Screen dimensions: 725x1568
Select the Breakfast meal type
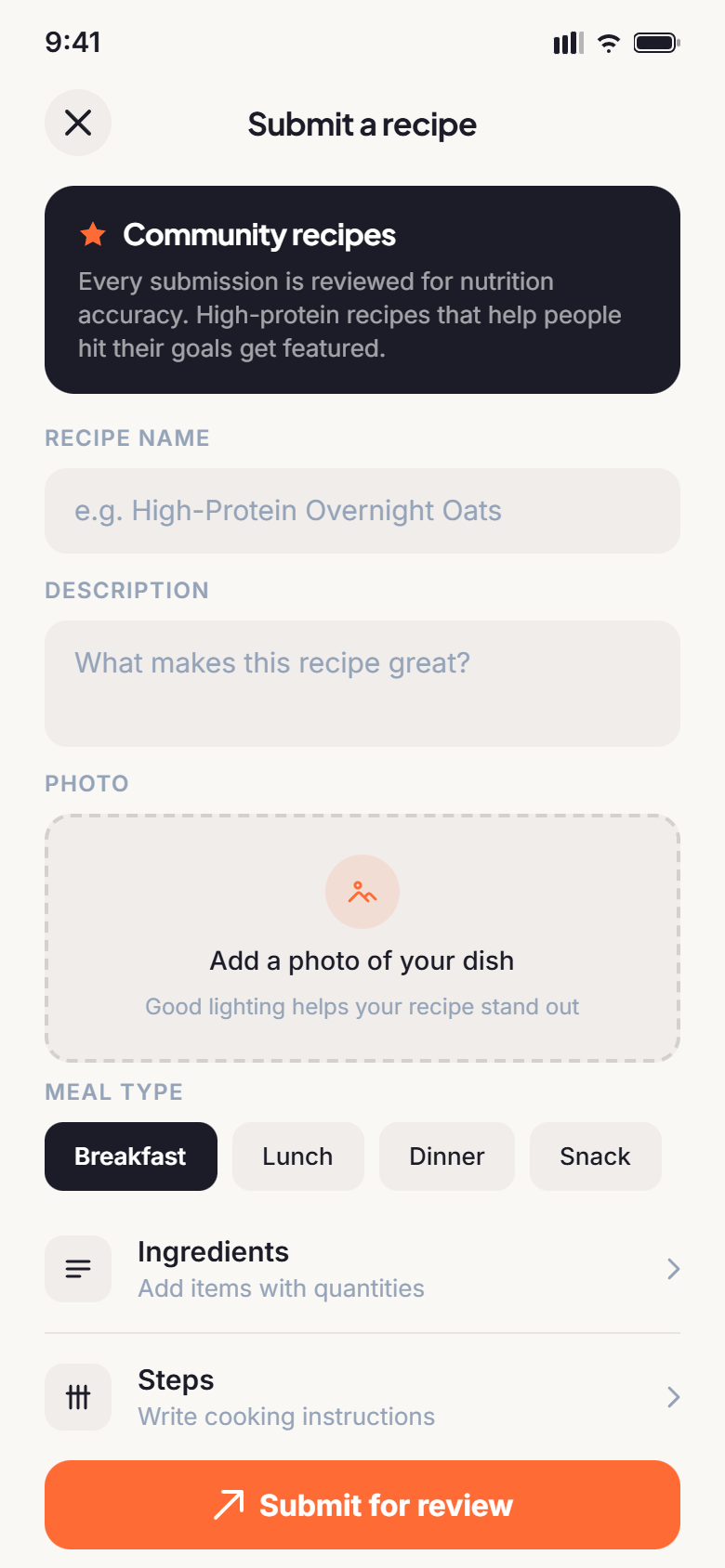(x=130, y=1156)
